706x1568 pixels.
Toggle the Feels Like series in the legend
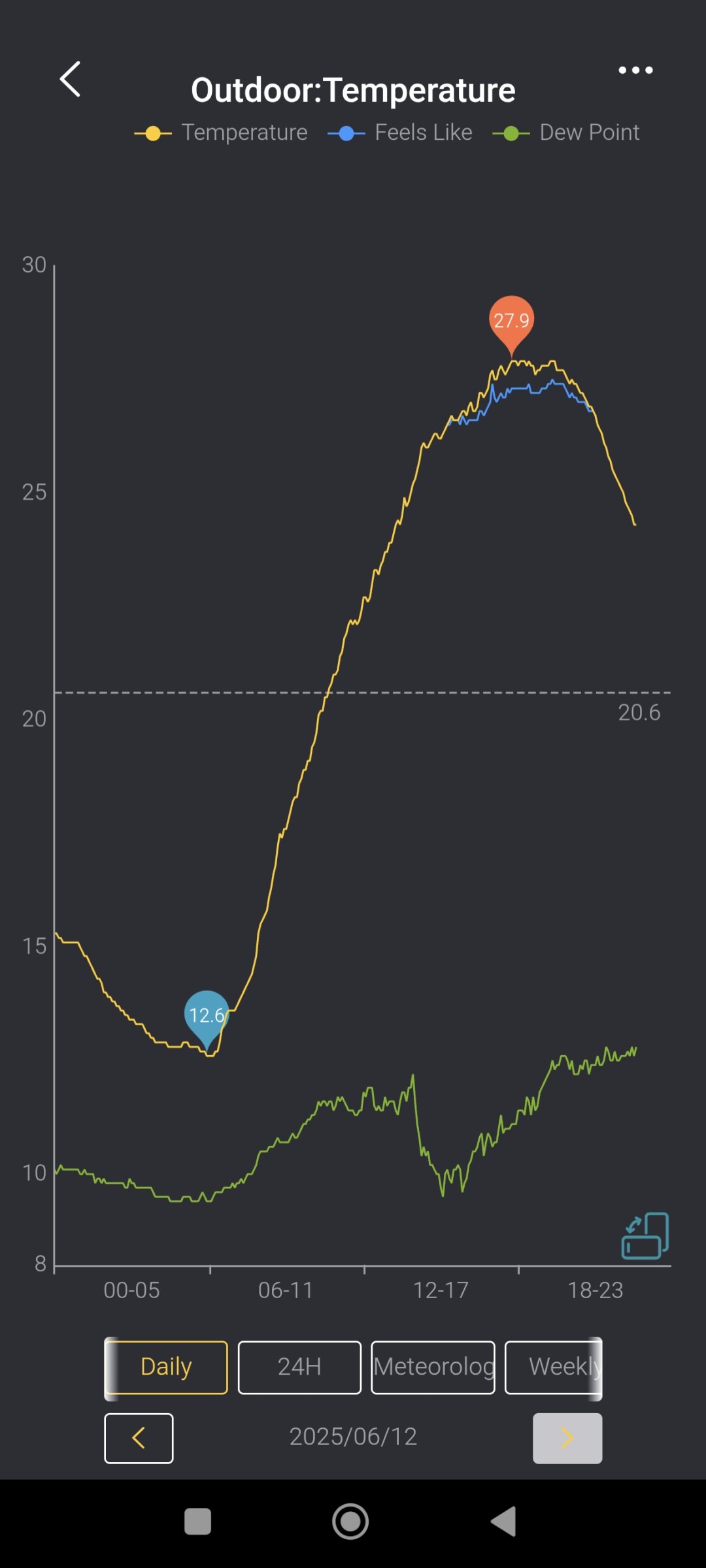point(399,133)
